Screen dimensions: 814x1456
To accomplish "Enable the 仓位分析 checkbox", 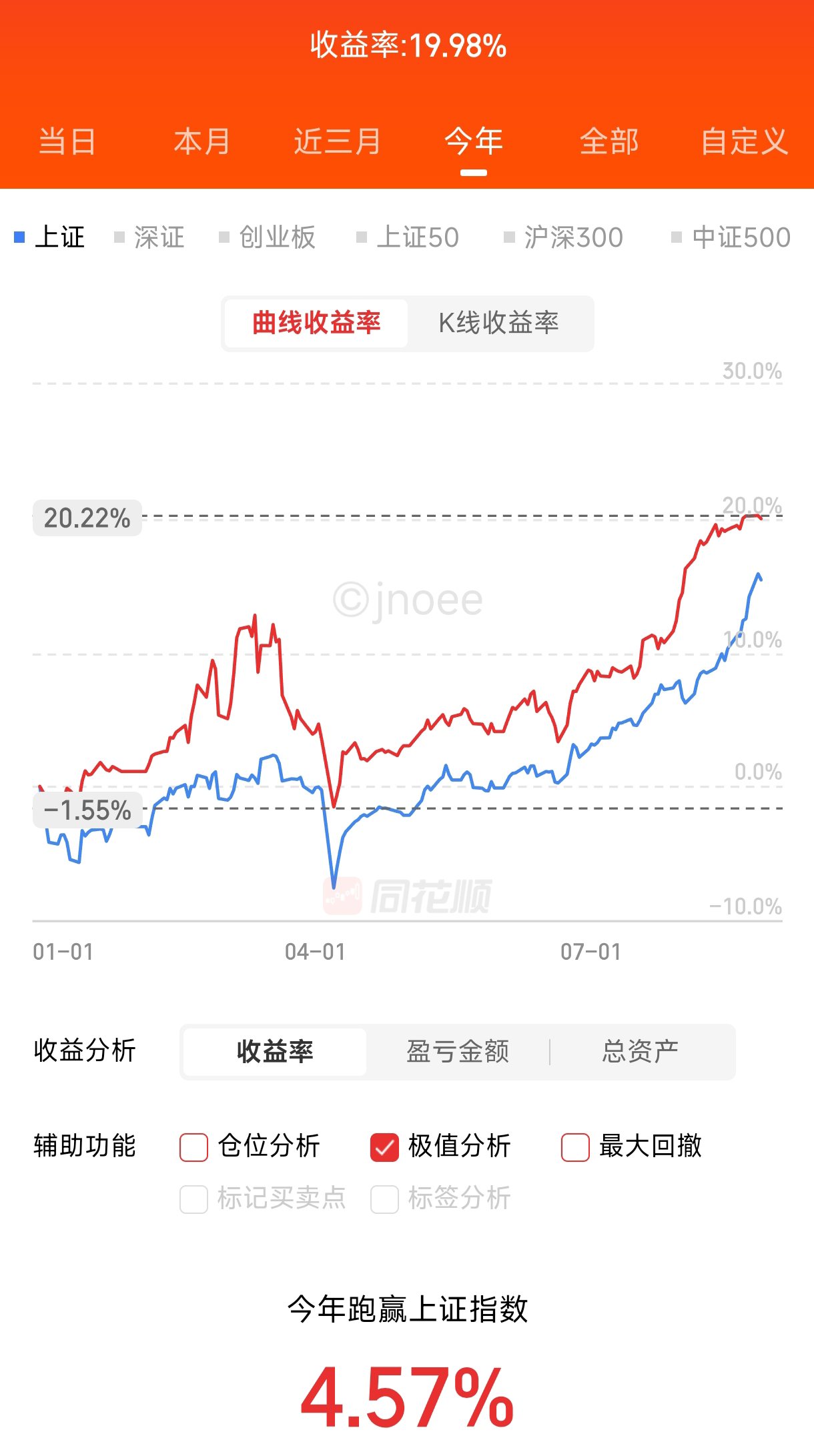I will (194, 1147).
